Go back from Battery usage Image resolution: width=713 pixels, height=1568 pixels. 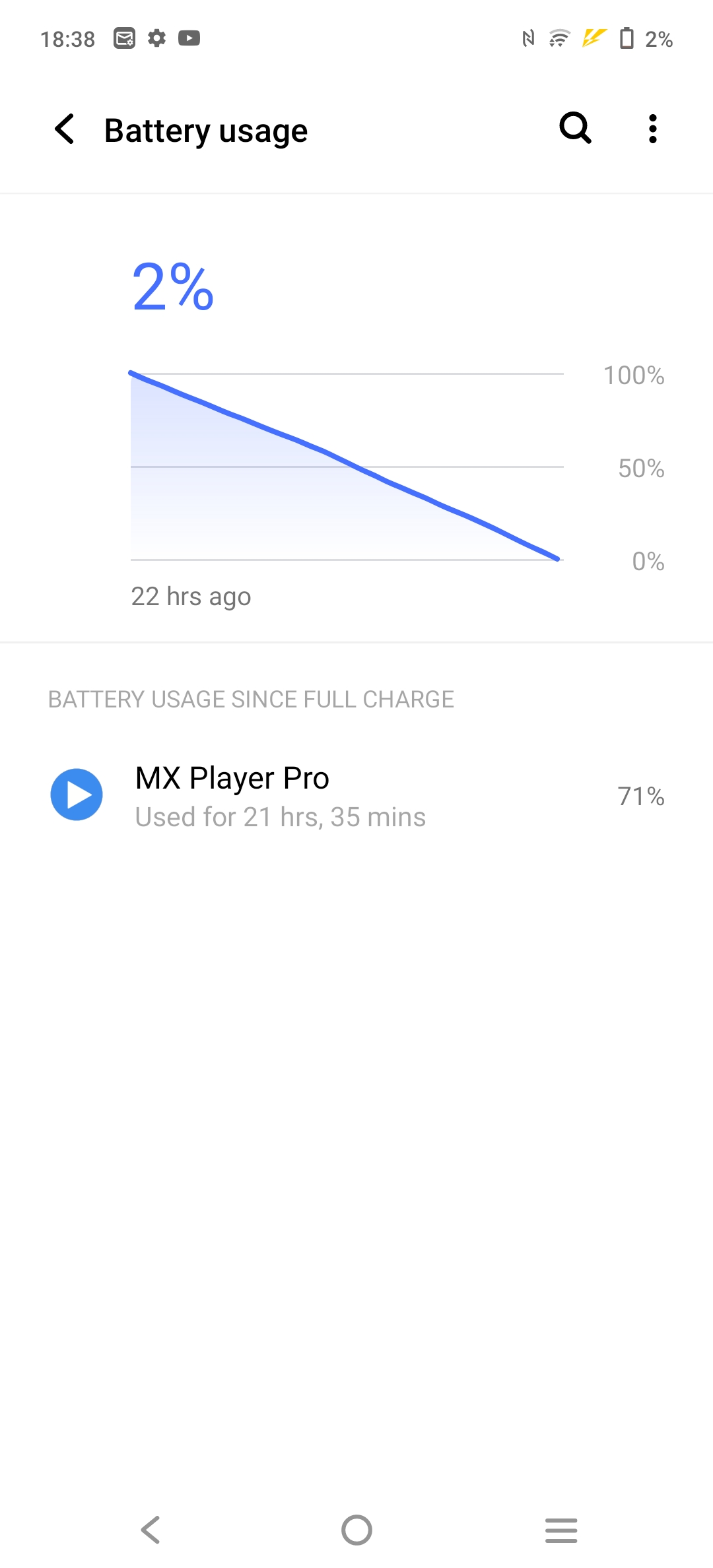click(65, 129)
